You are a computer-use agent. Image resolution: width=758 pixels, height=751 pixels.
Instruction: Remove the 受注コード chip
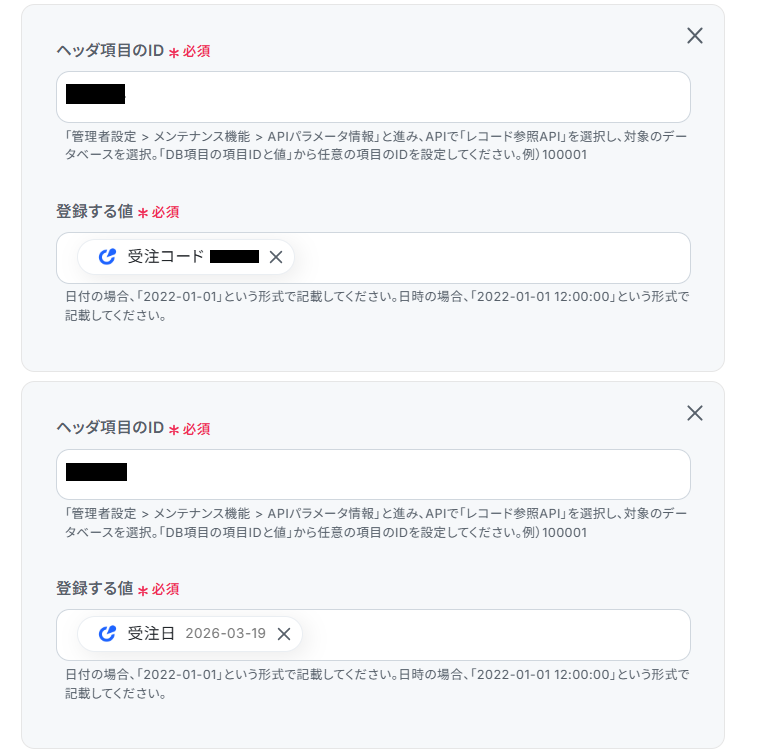(x=276, y=257)
